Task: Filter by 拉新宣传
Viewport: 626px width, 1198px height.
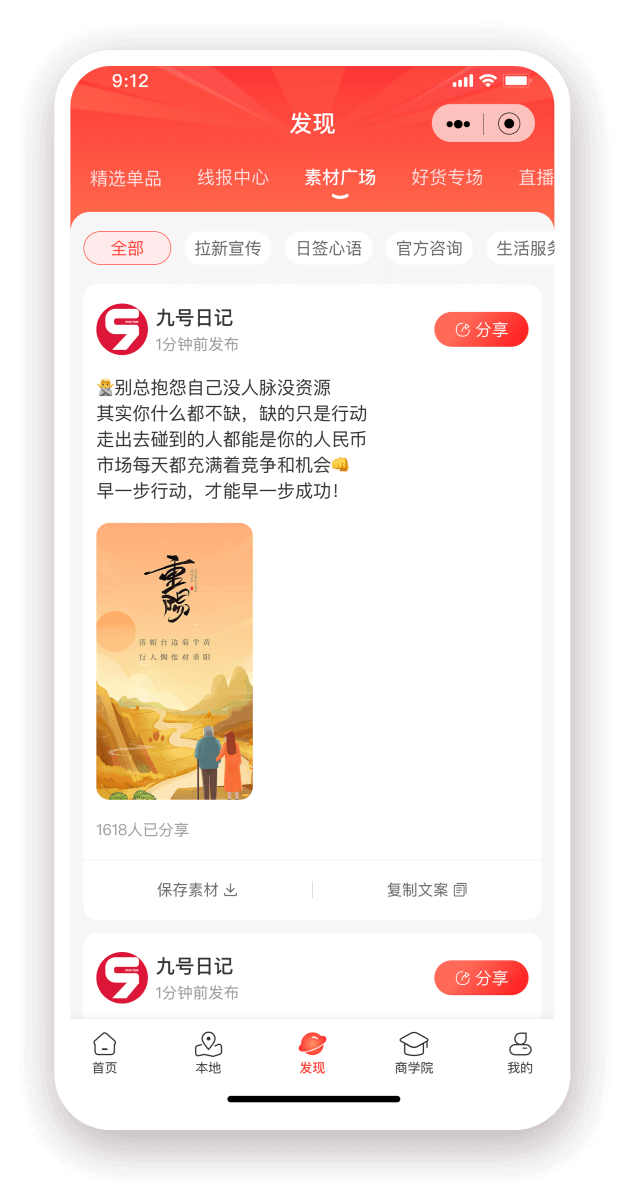Action: point(228,248)
